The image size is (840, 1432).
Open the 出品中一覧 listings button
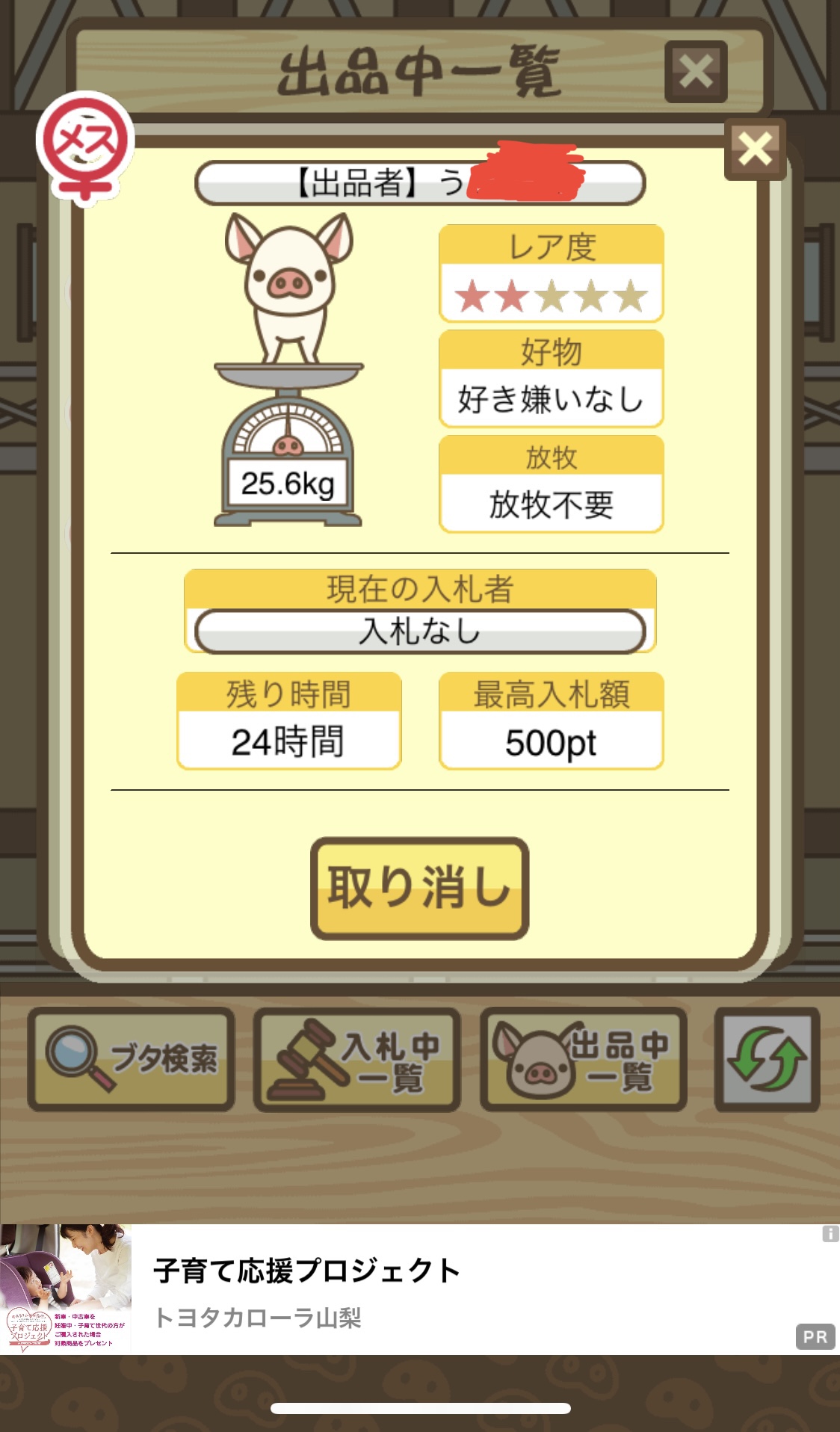[583, 1058]
